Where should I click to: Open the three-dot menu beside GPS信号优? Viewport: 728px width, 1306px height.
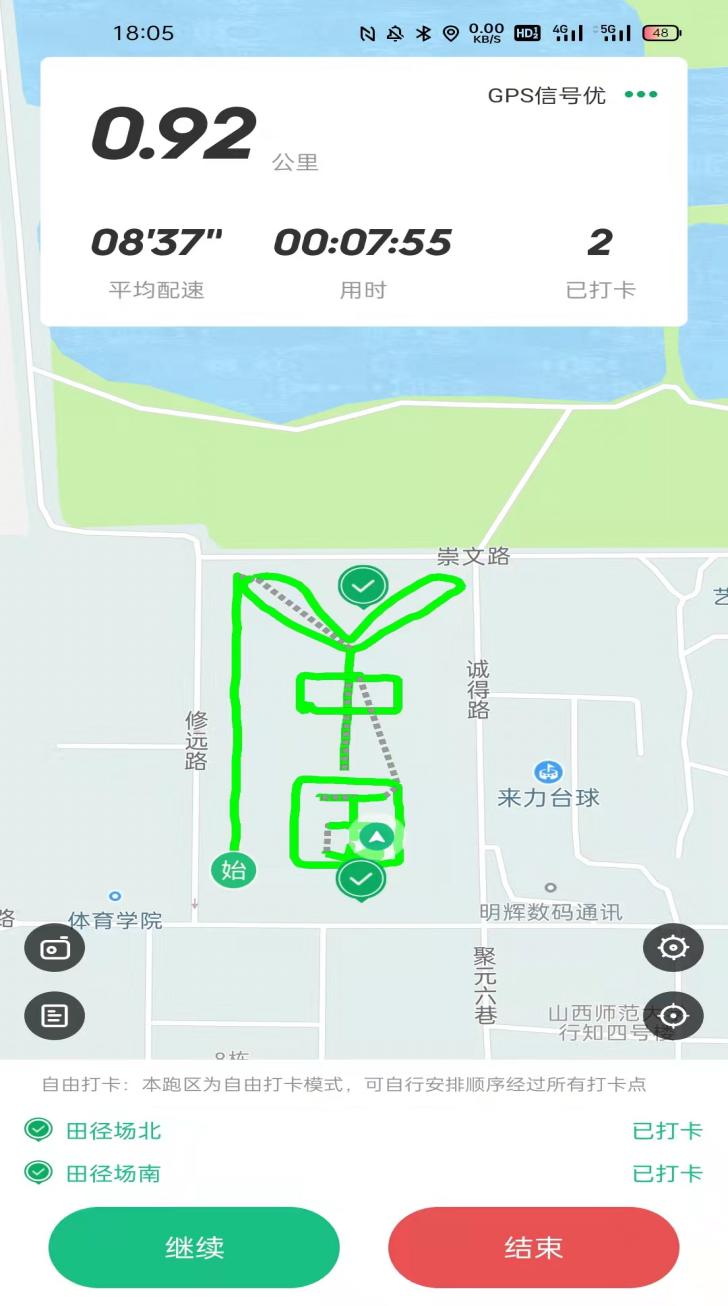pyautogui.click(x=641, y=95)
